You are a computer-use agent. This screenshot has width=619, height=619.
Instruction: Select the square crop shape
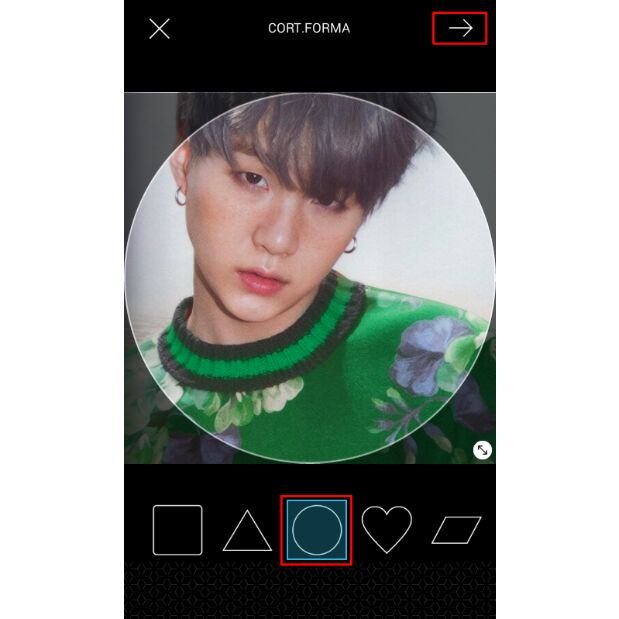click(x=177, y=530)
